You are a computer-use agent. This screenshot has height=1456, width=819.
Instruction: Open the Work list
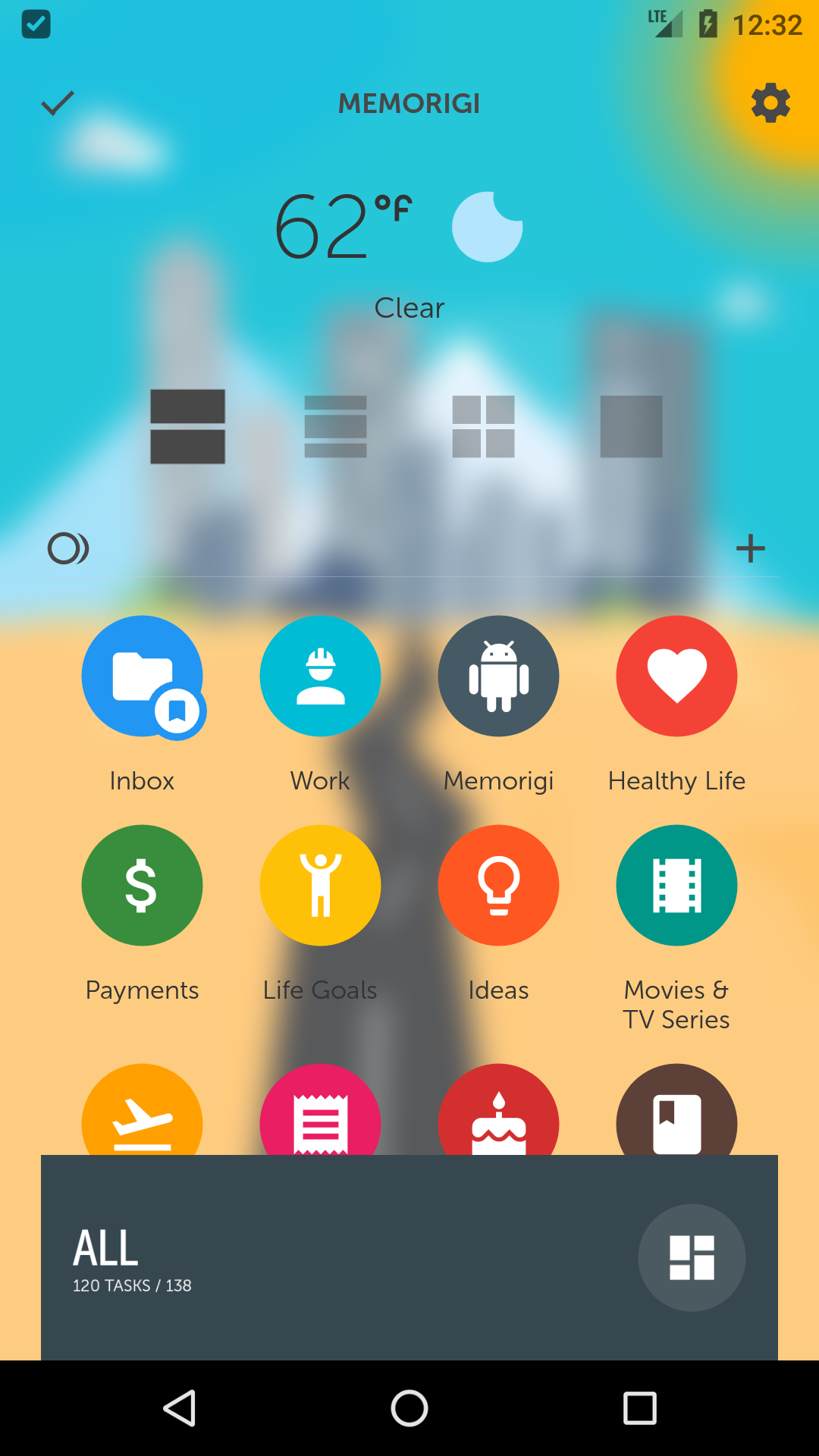[320, 676]
